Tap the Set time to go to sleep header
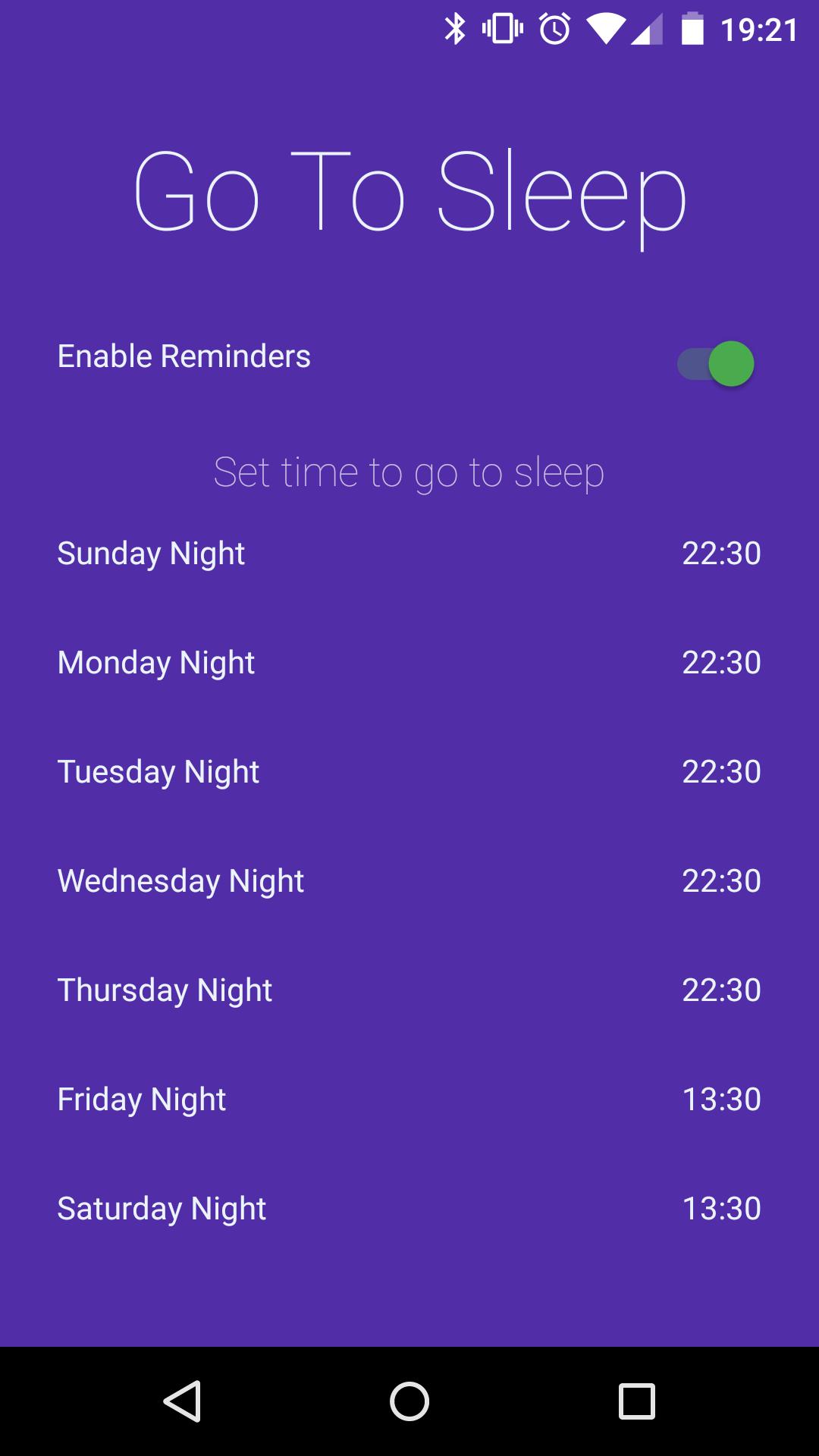 (409, 472)
